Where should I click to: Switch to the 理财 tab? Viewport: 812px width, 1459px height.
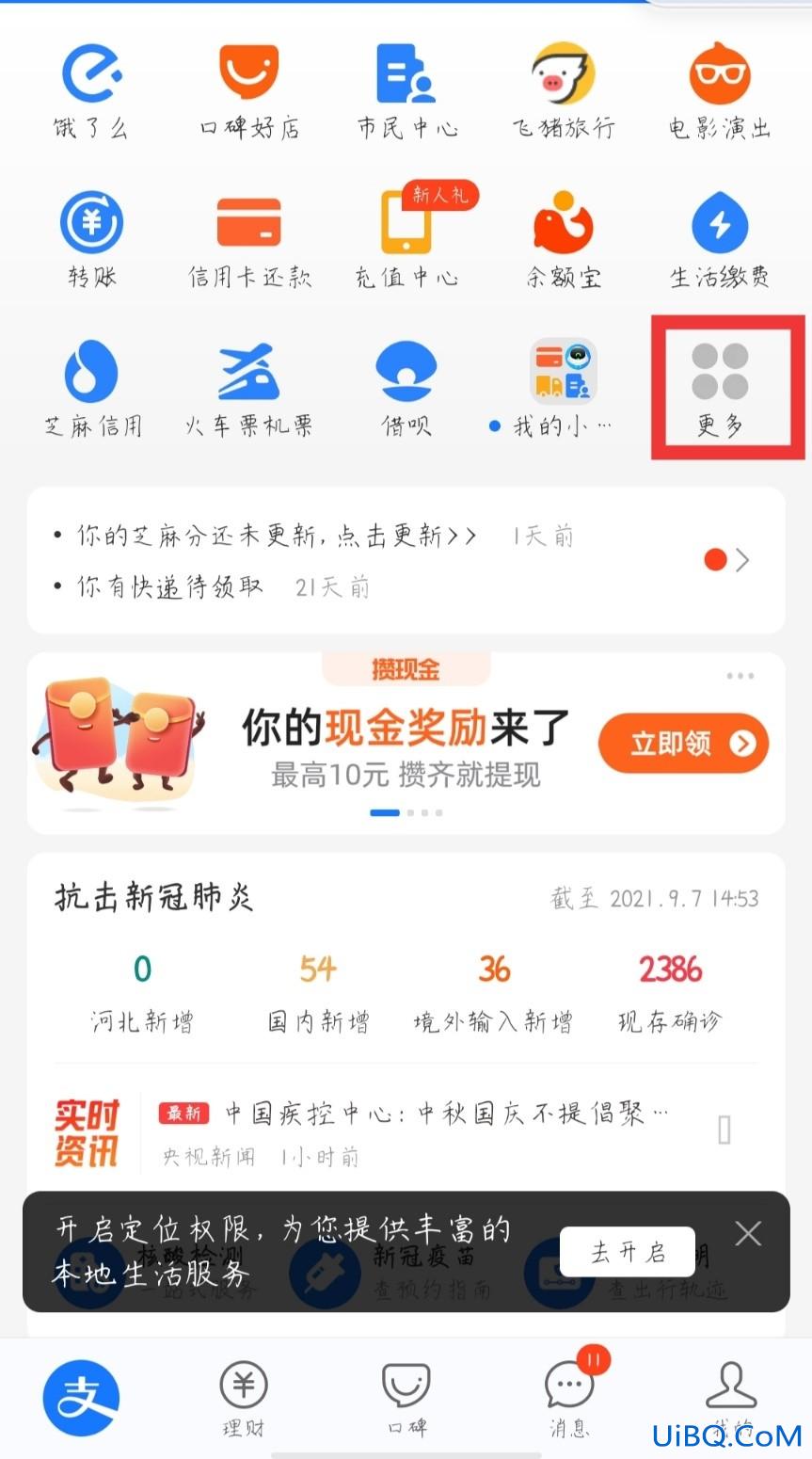tap(244, 1398)
